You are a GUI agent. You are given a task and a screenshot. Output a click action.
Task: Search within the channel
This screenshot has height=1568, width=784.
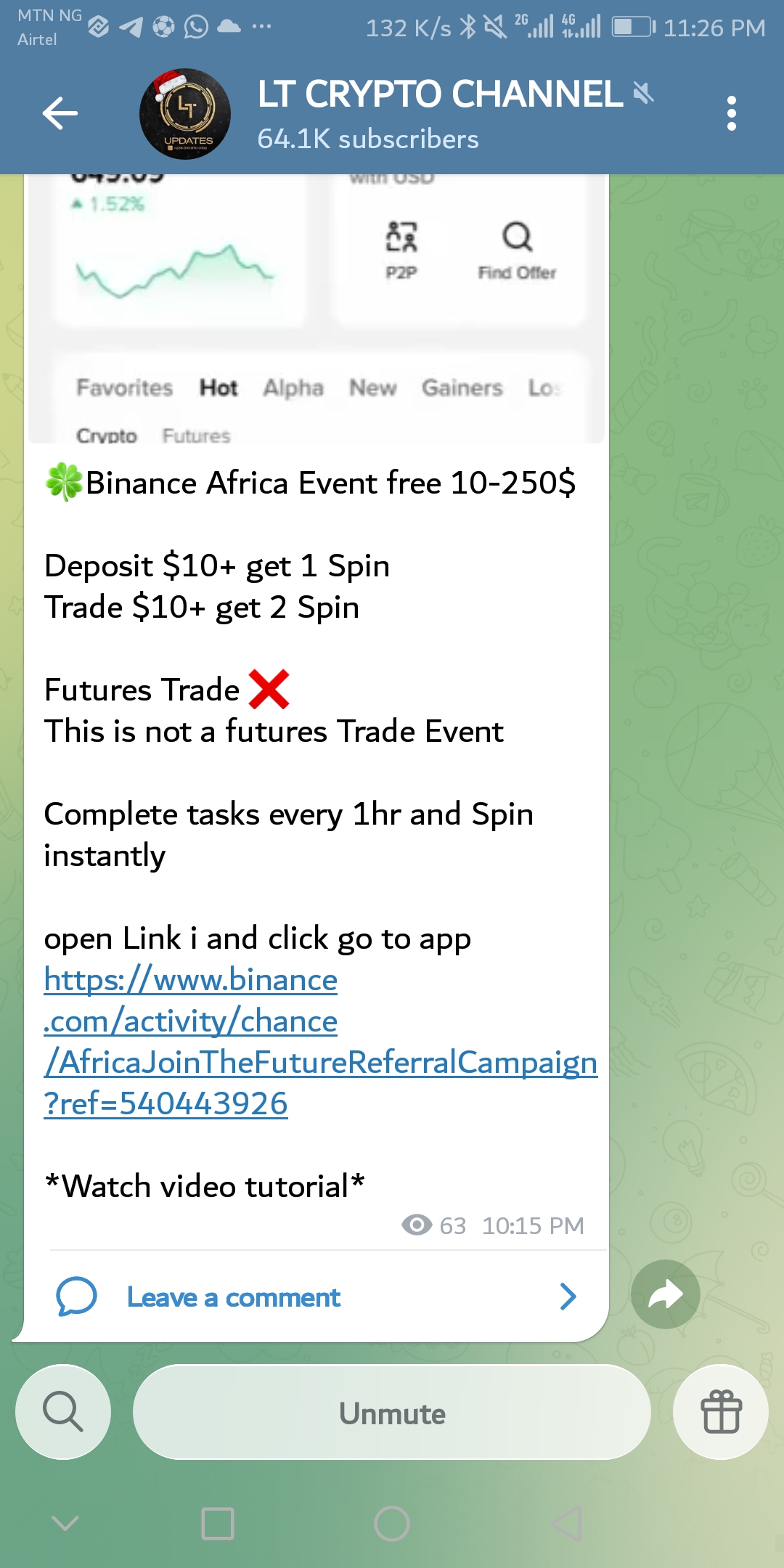coord(63,1412)
